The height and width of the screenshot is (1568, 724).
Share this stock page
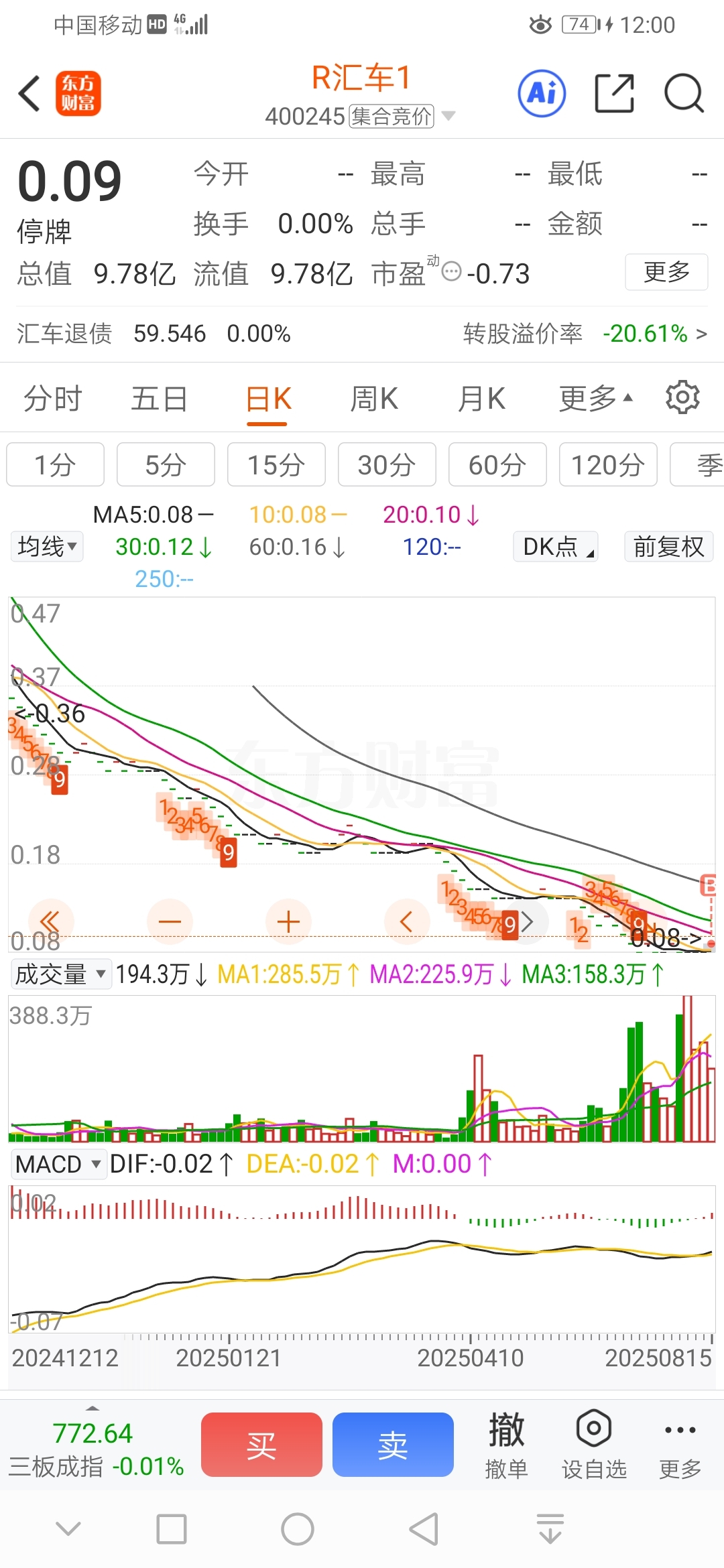coord(615,93)
